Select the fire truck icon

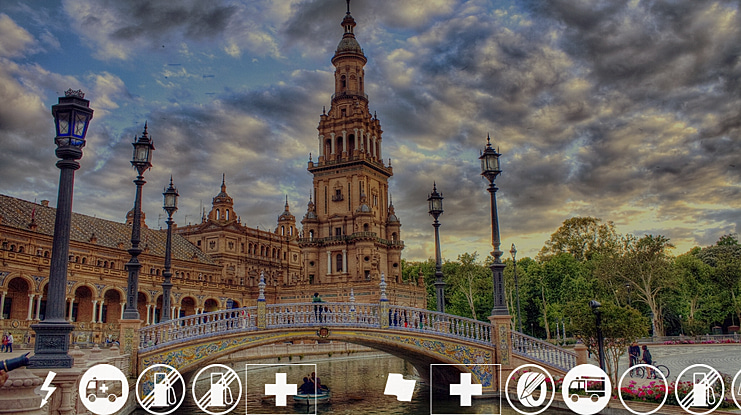coord(587,389)
